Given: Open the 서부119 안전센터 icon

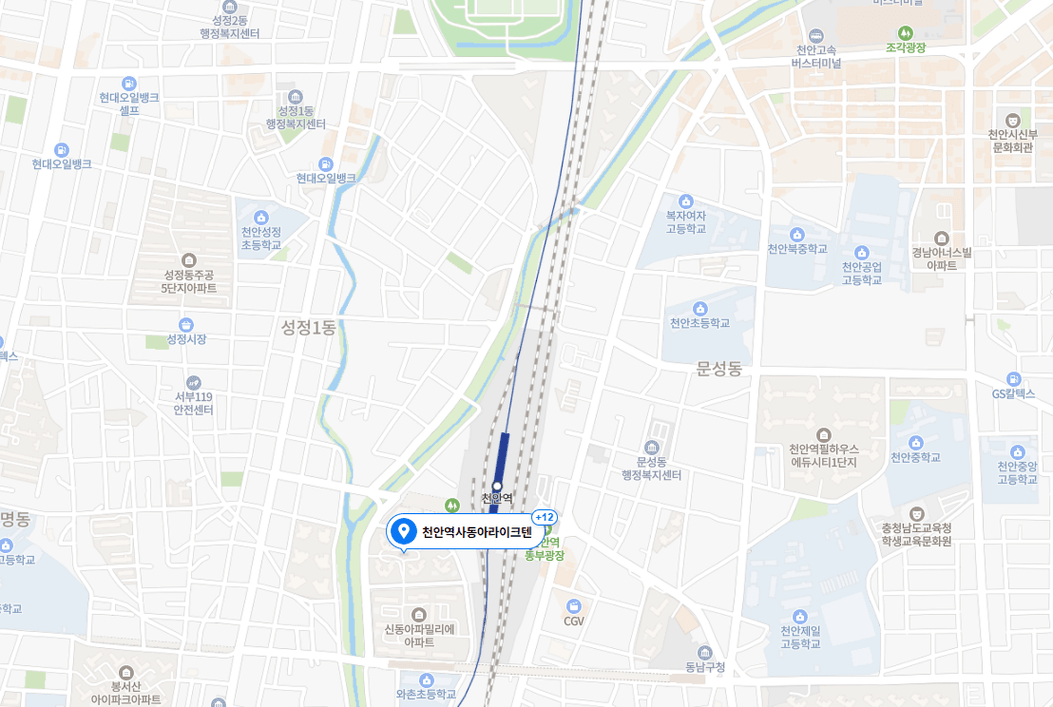Looking at the screenshot, I should point(193,382).
